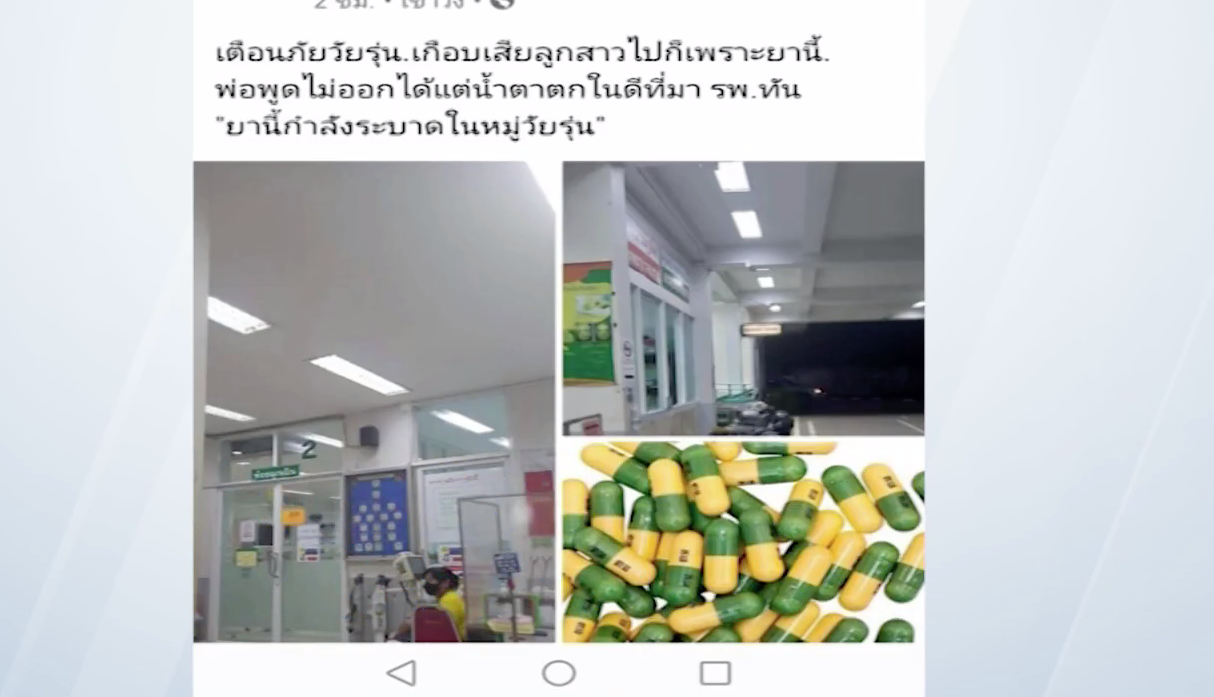Open the green and yellow capsules photo

[x=743, y=540]
